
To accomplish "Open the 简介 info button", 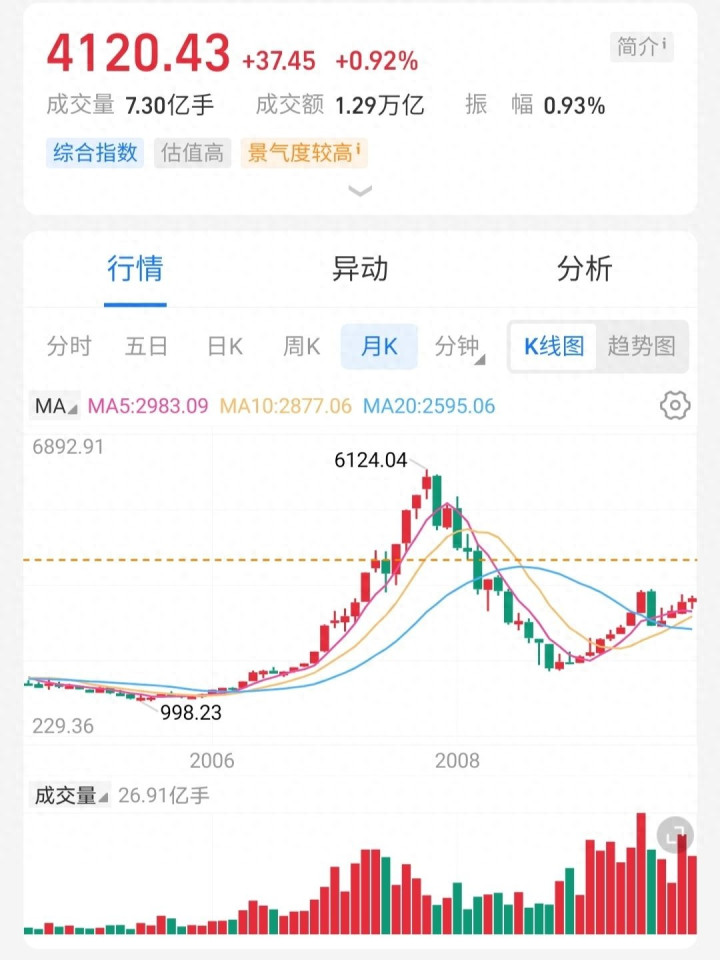I will coord(641,46).
